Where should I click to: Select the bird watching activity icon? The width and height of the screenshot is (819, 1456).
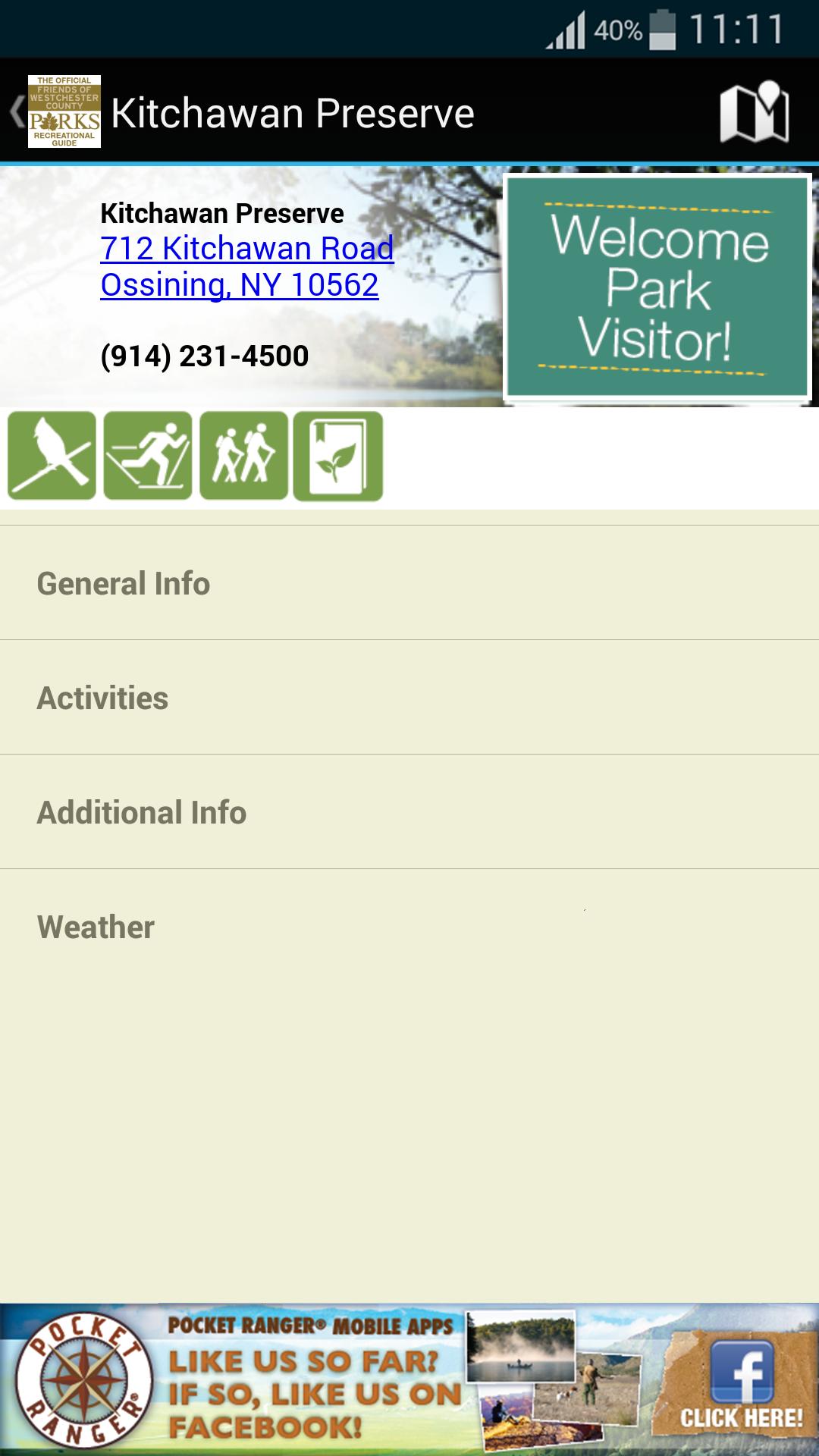tap(49, 457)
